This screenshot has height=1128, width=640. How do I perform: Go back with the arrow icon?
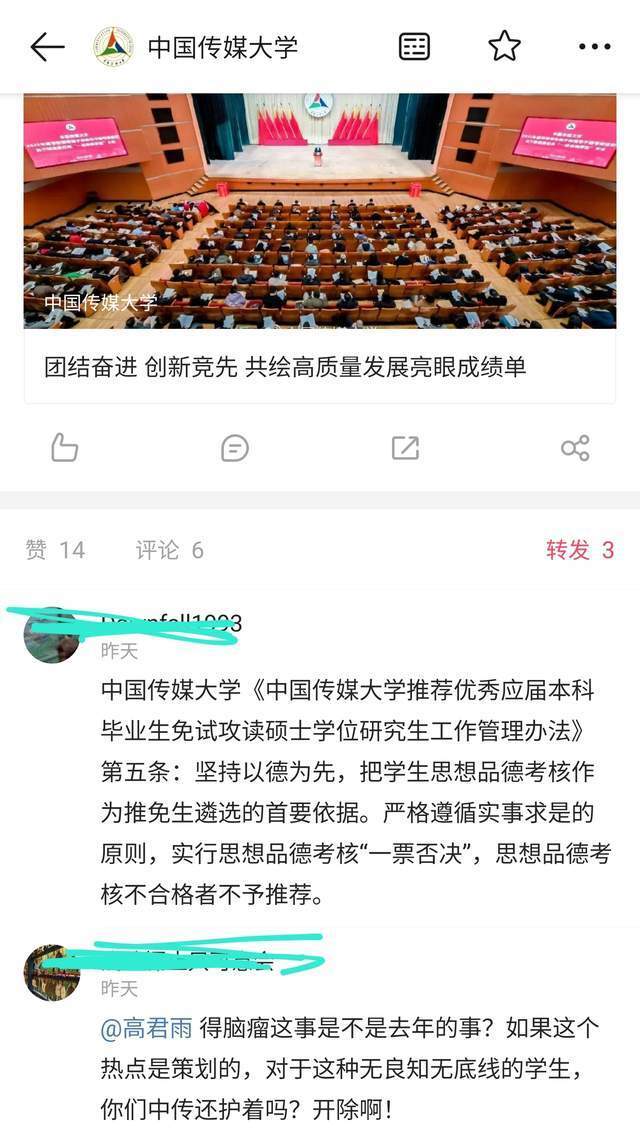click(47, 47)
